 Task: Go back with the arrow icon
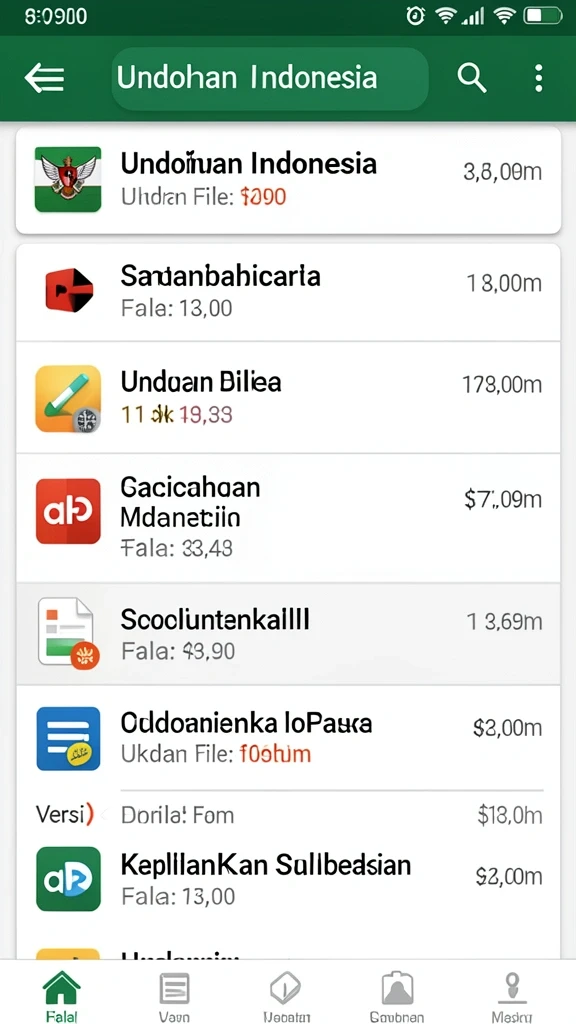point(44,78)
